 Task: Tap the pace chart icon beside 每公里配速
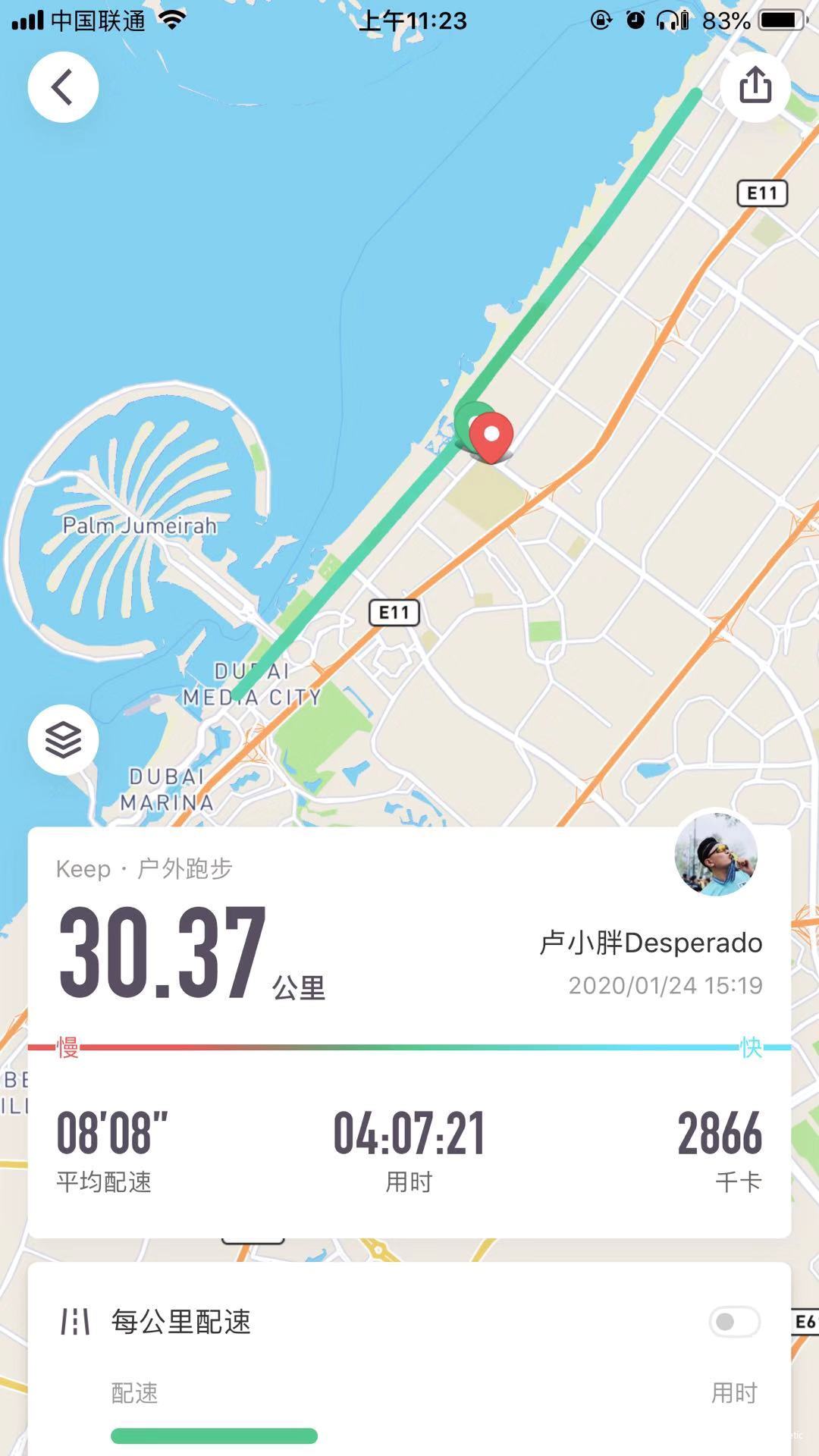tap(75, 1321)
